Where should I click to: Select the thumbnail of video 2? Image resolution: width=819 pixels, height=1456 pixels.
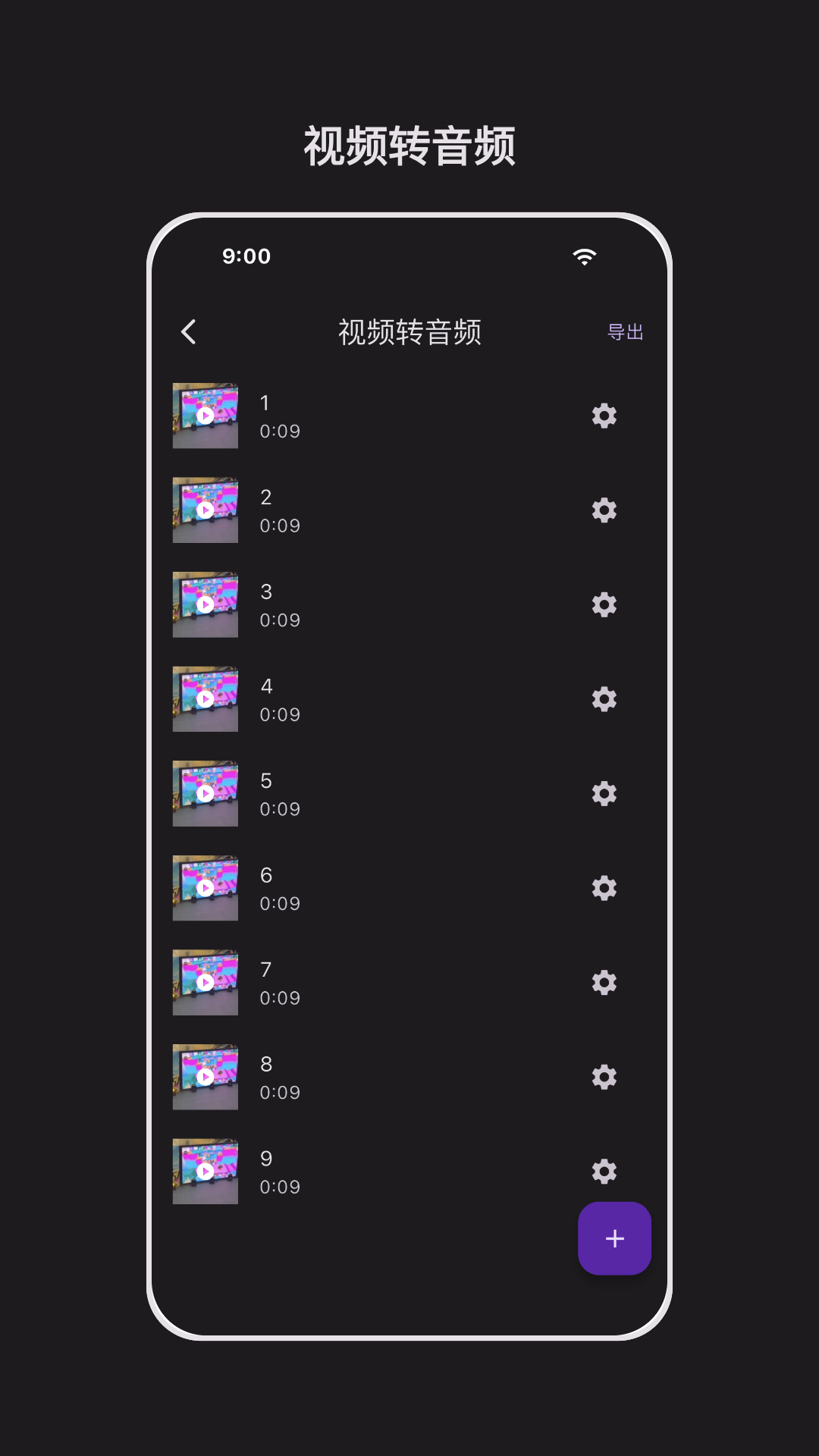click(206, 510)
